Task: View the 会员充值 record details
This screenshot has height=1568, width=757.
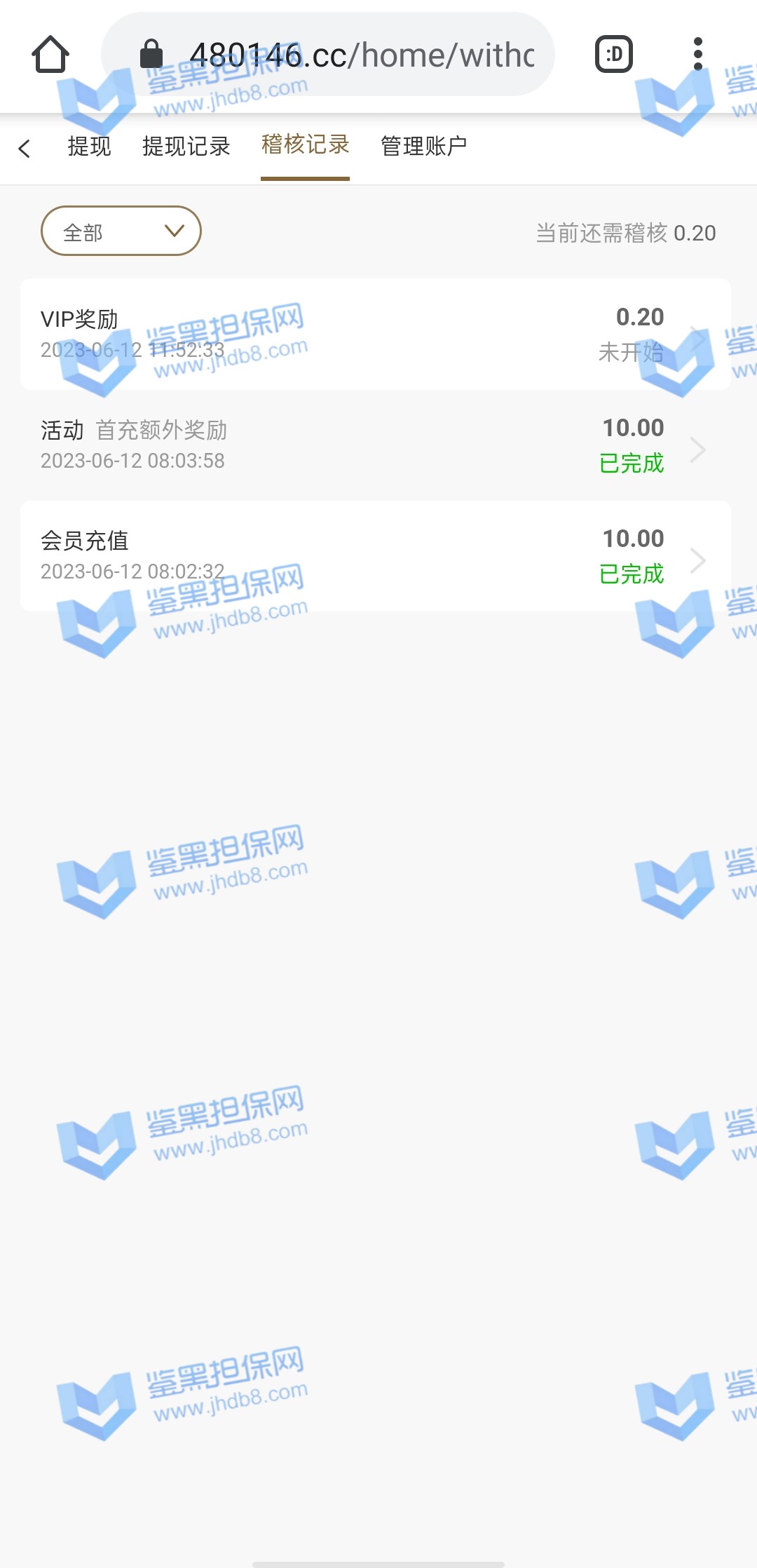Action: tap(376, 556)
